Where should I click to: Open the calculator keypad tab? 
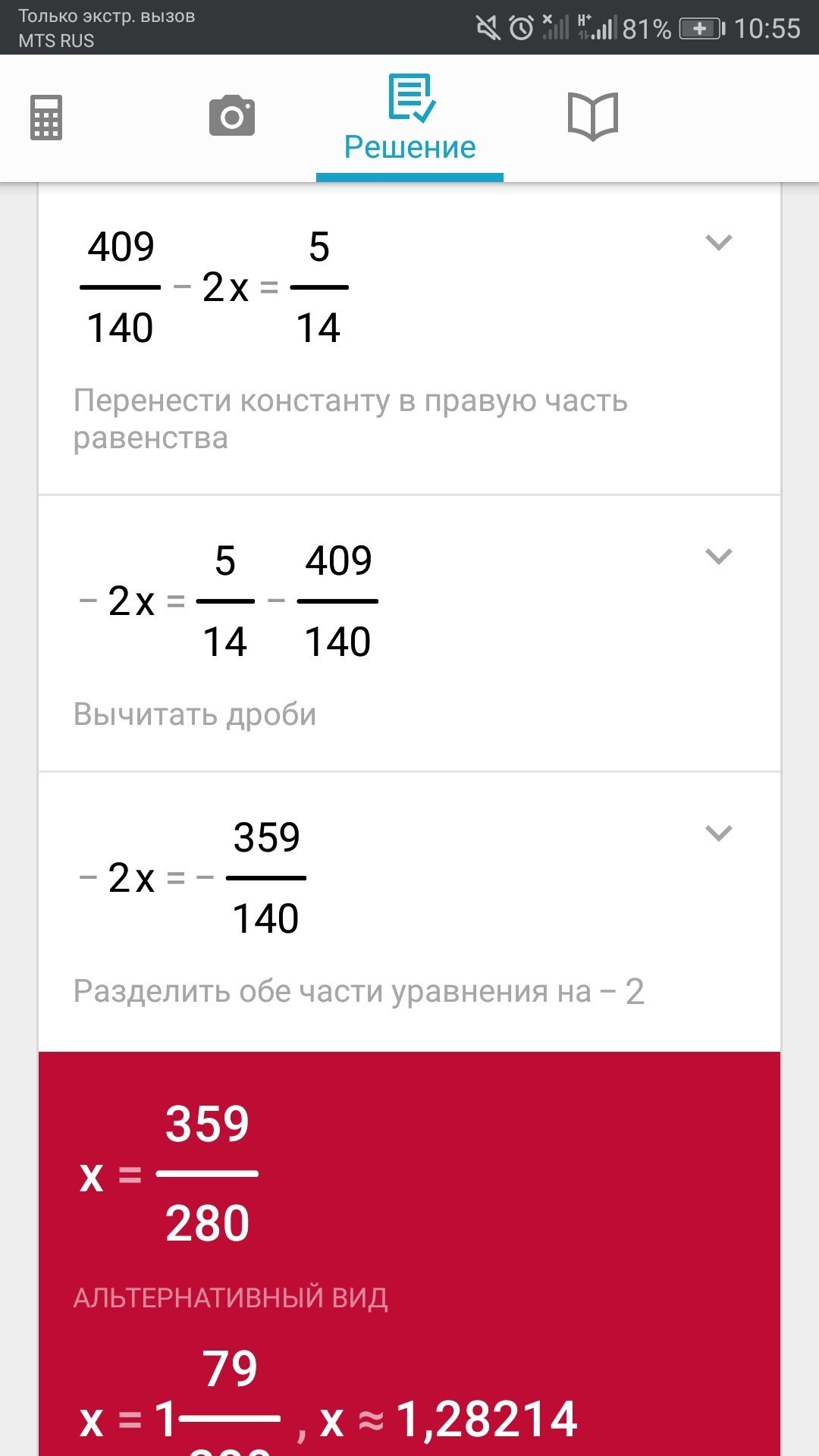[x=46, y=118]
